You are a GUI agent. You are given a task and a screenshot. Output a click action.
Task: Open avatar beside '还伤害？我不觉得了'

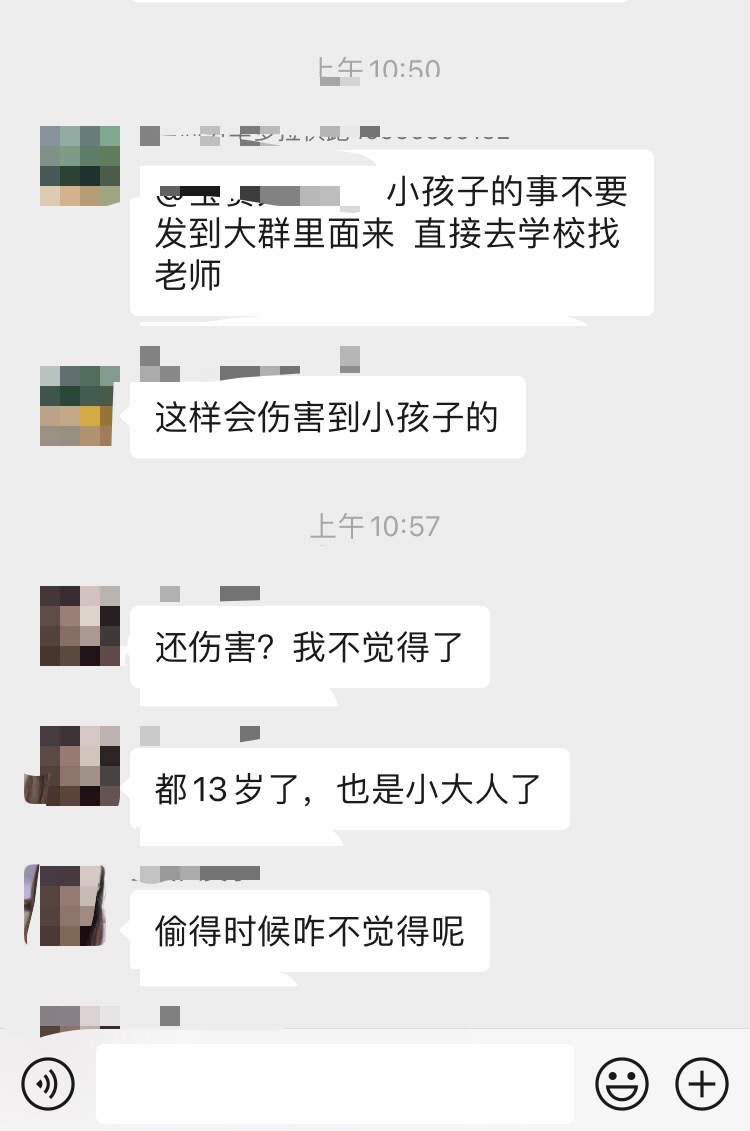point(79,626)
